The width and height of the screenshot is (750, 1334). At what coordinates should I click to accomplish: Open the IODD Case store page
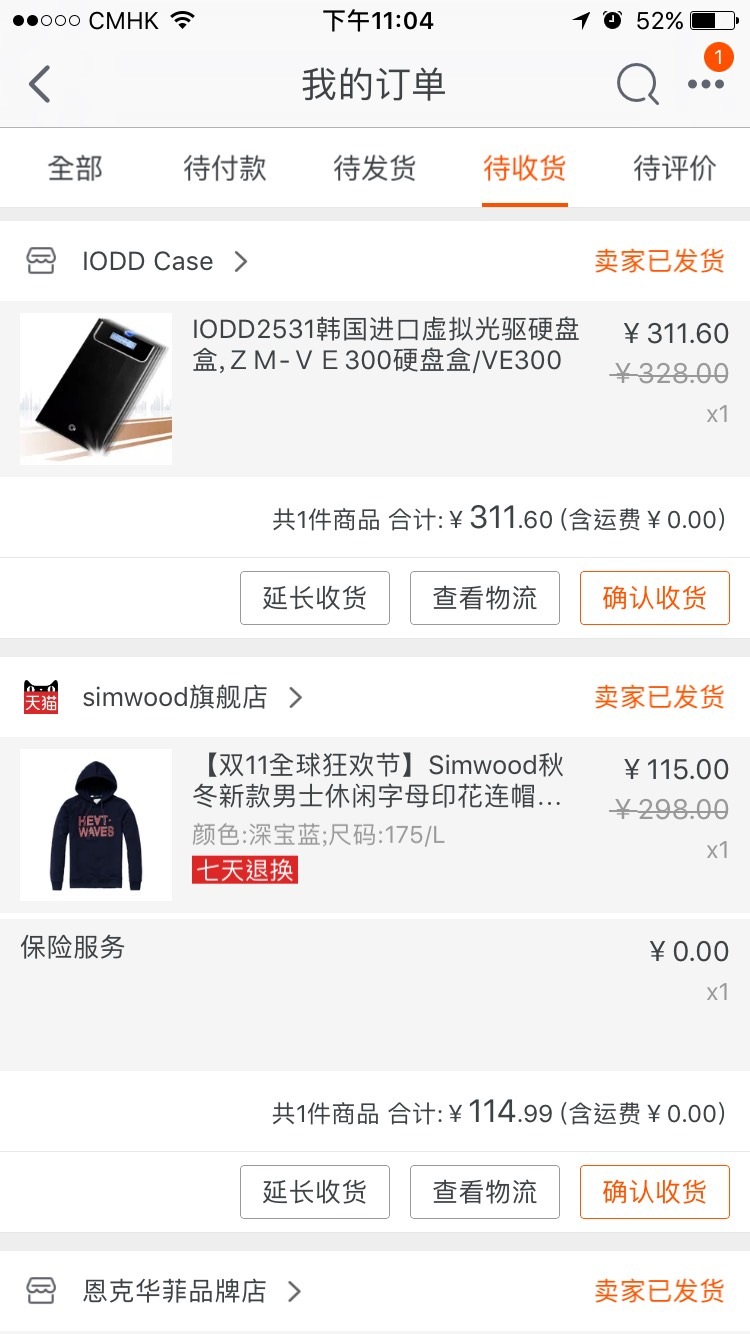pos(137,262)
